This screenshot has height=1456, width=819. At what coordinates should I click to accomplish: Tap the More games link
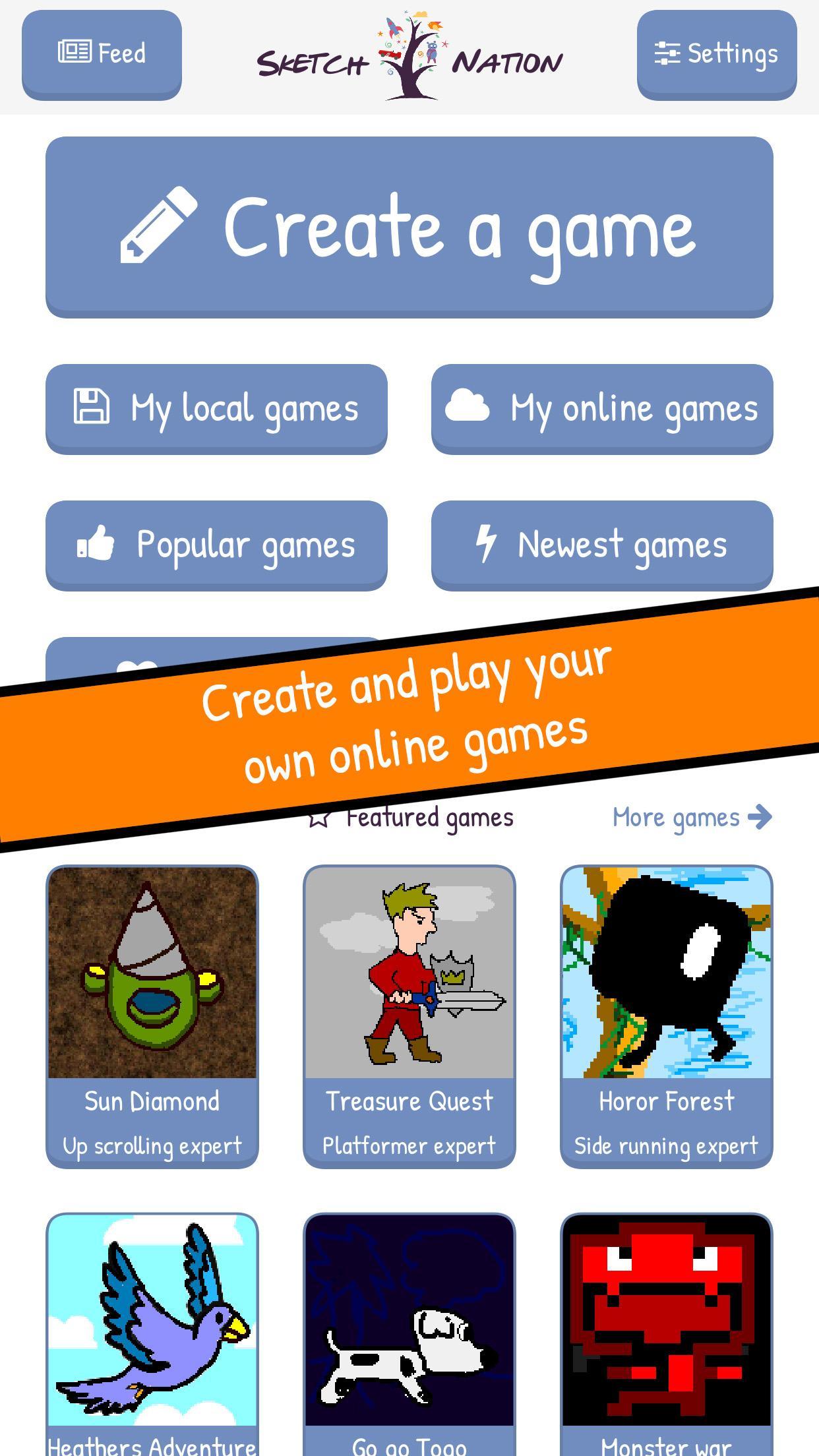pos(691,817)
